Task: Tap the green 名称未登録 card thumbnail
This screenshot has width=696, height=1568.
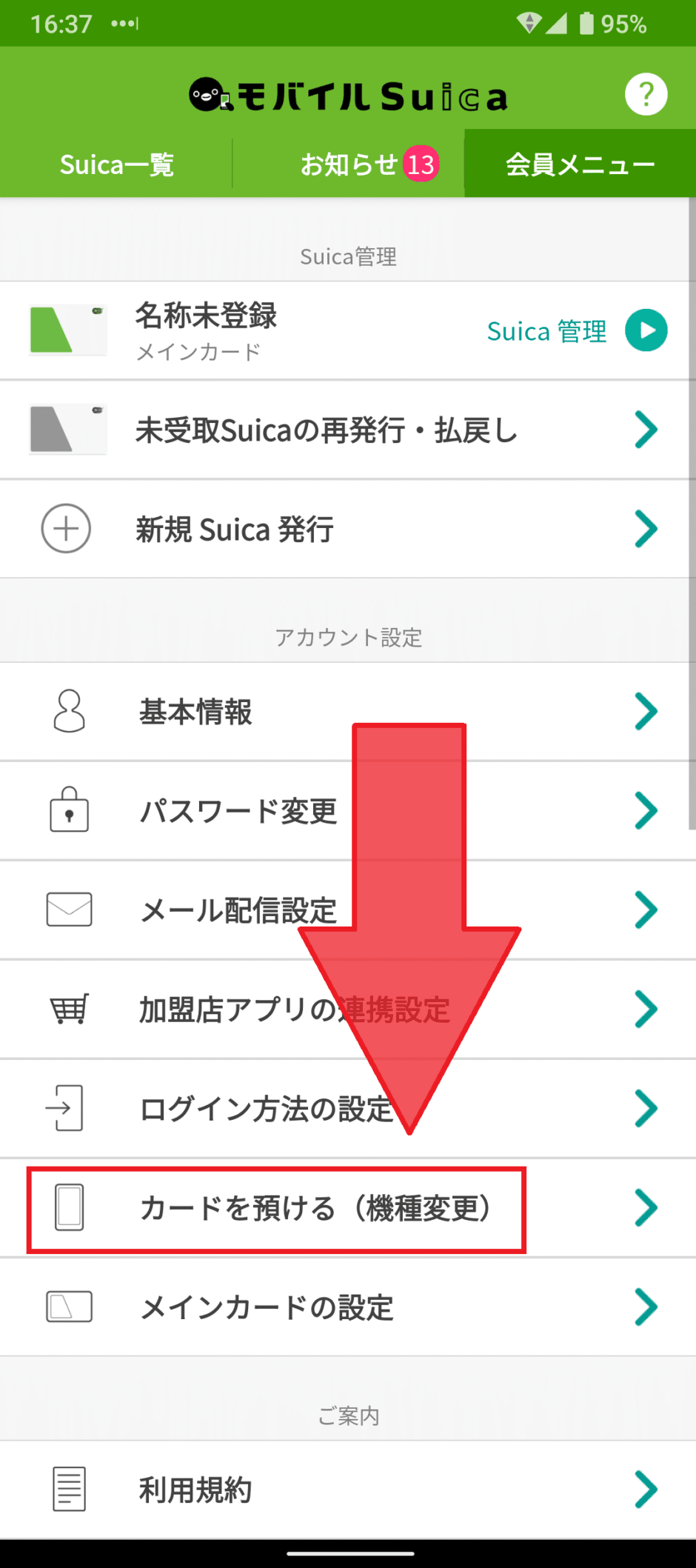Action: tap(67, 330)
